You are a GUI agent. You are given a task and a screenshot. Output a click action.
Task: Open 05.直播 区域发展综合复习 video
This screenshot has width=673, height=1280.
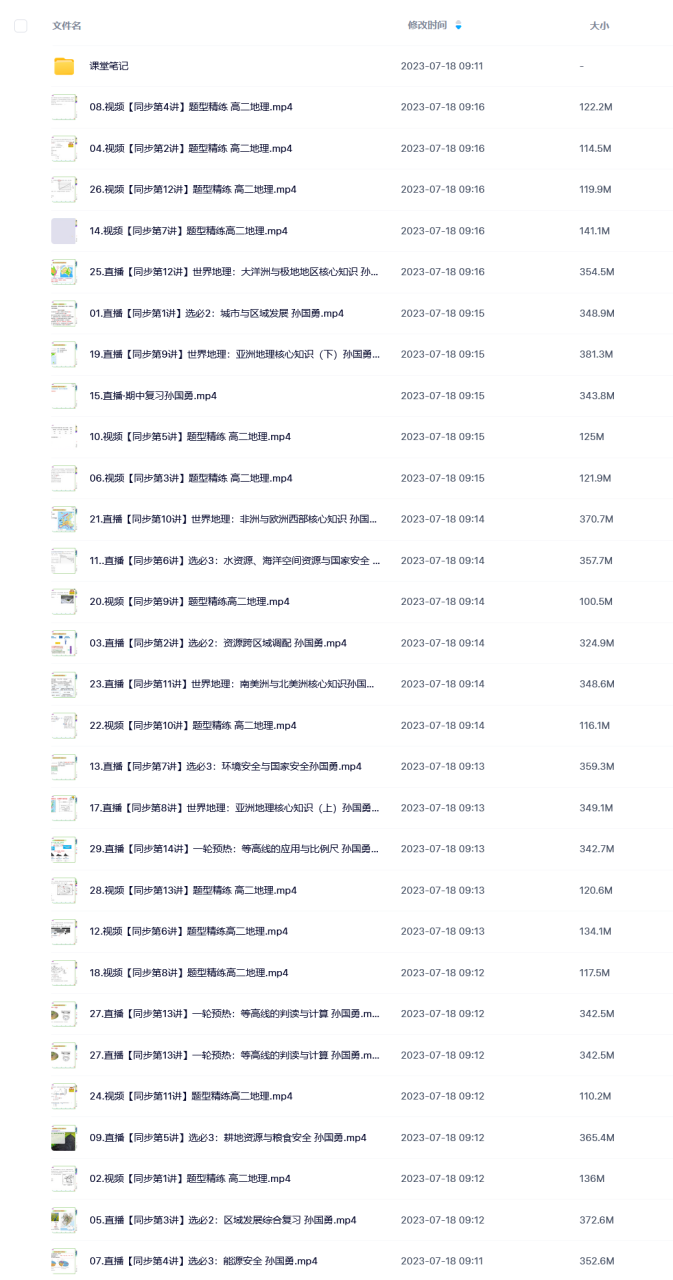pyautogui.click(x=222, y=1220)
